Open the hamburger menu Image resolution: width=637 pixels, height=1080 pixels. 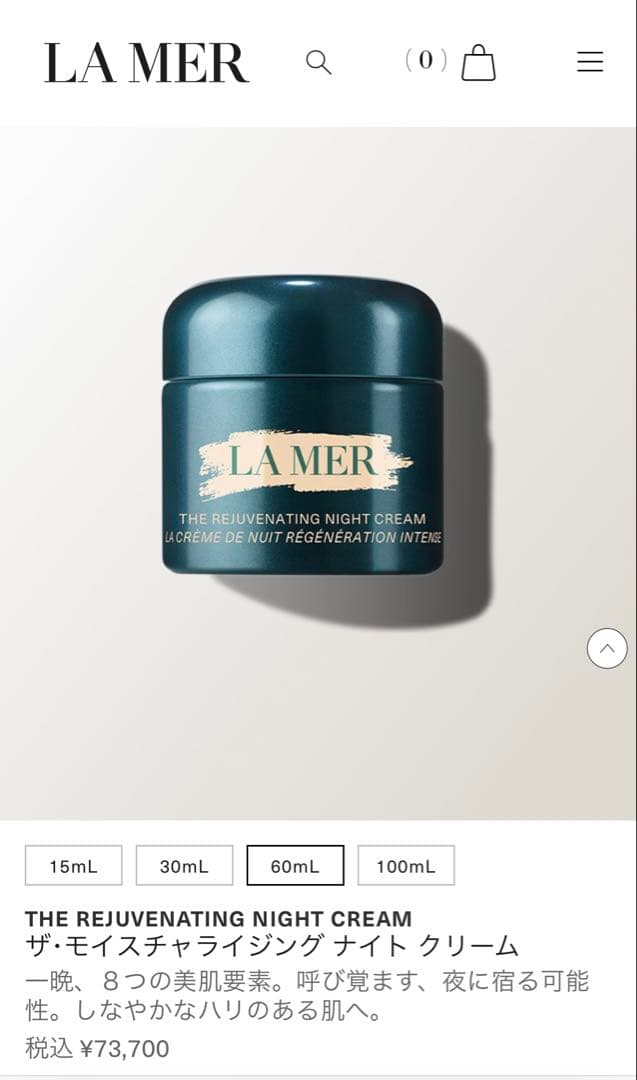pos(590,62)
